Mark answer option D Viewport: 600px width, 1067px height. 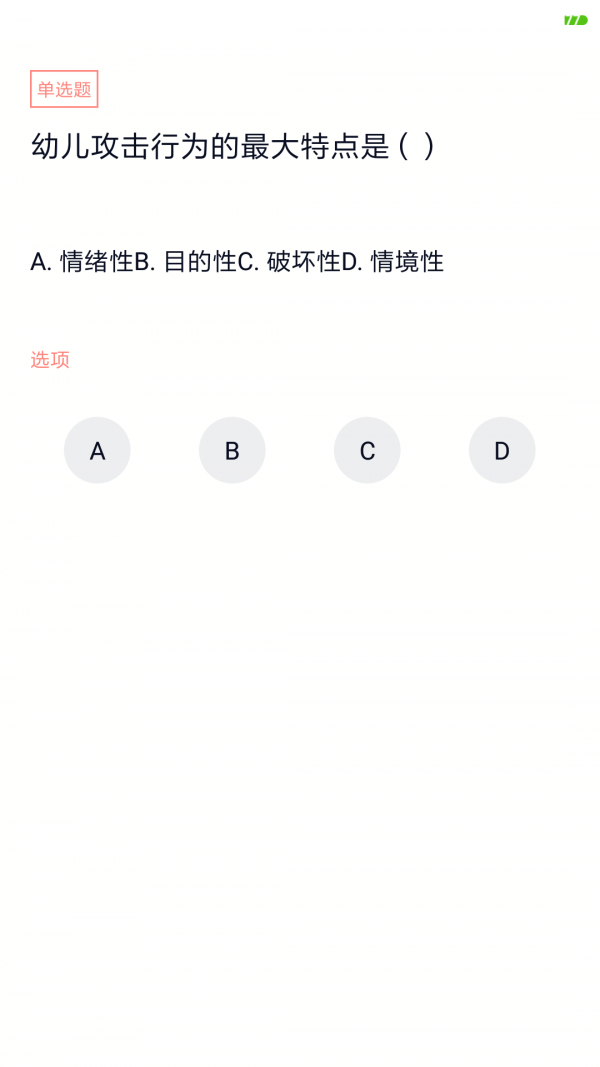click(x=502, y=450)
